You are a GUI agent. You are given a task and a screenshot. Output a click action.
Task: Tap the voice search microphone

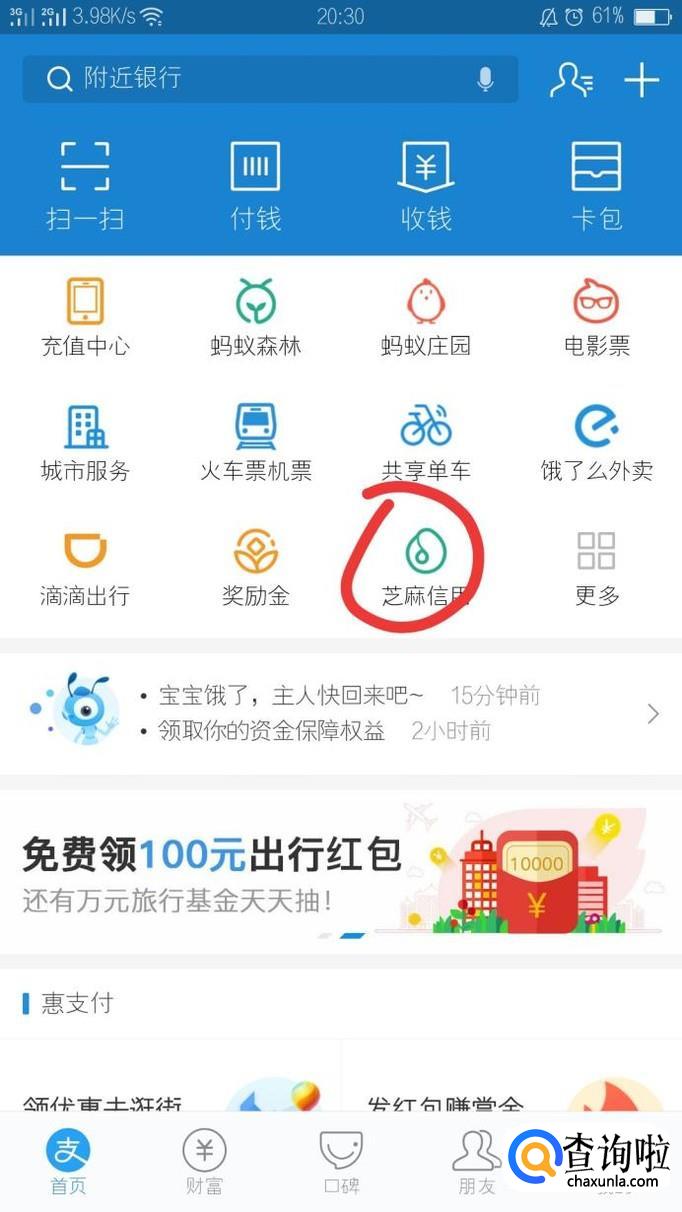(485, 79)
